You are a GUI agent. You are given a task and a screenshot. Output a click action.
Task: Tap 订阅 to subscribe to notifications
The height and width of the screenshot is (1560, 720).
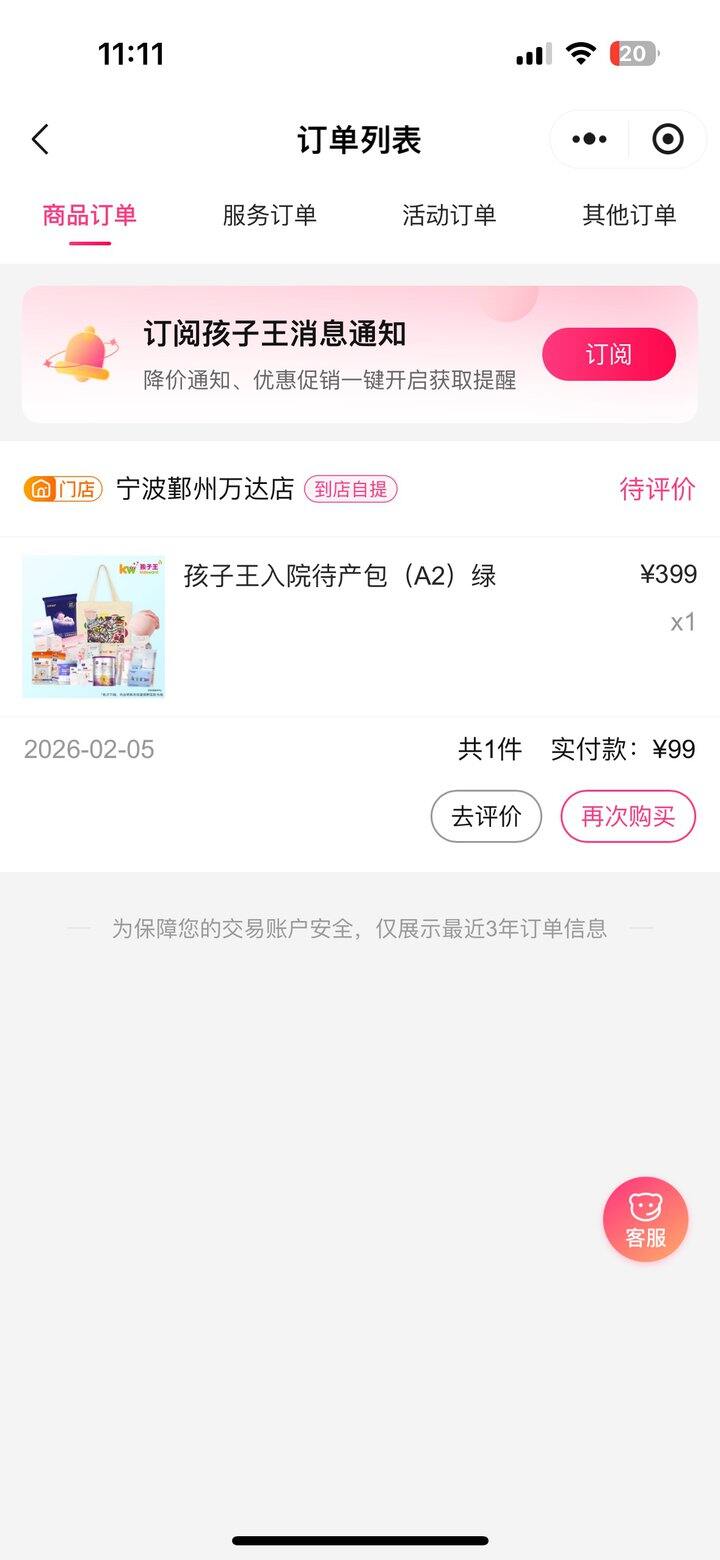(x=608, y=354)
